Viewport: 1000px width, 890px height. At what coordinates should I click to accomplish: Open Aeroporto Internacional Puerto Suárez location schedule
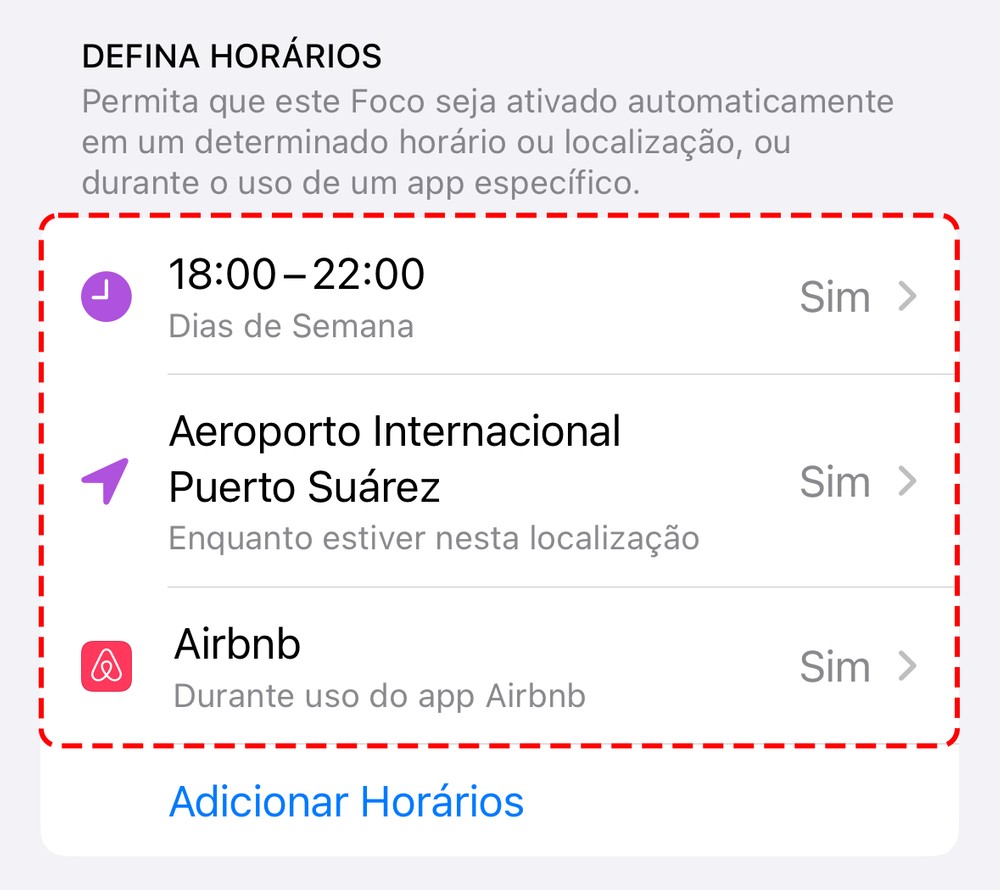500,482
